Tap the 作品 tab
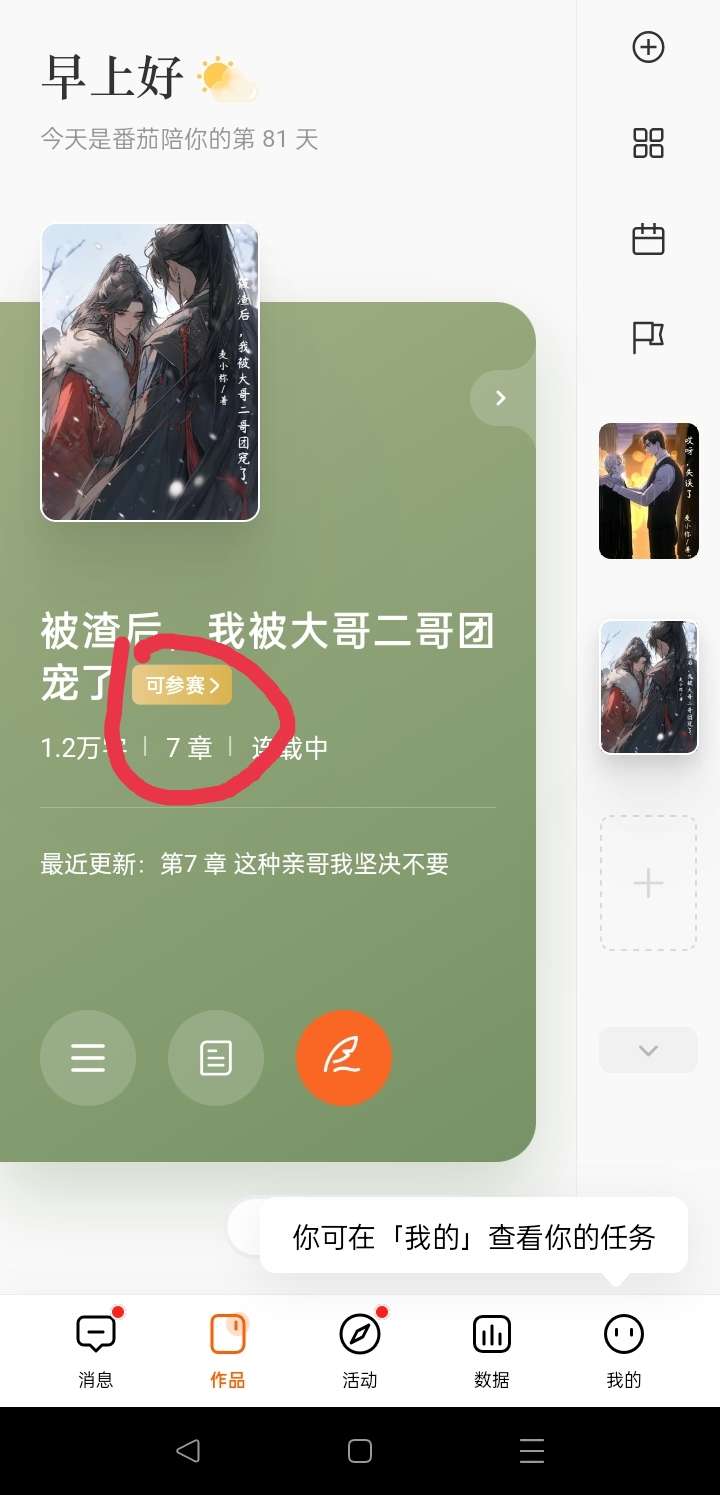 228,1348
